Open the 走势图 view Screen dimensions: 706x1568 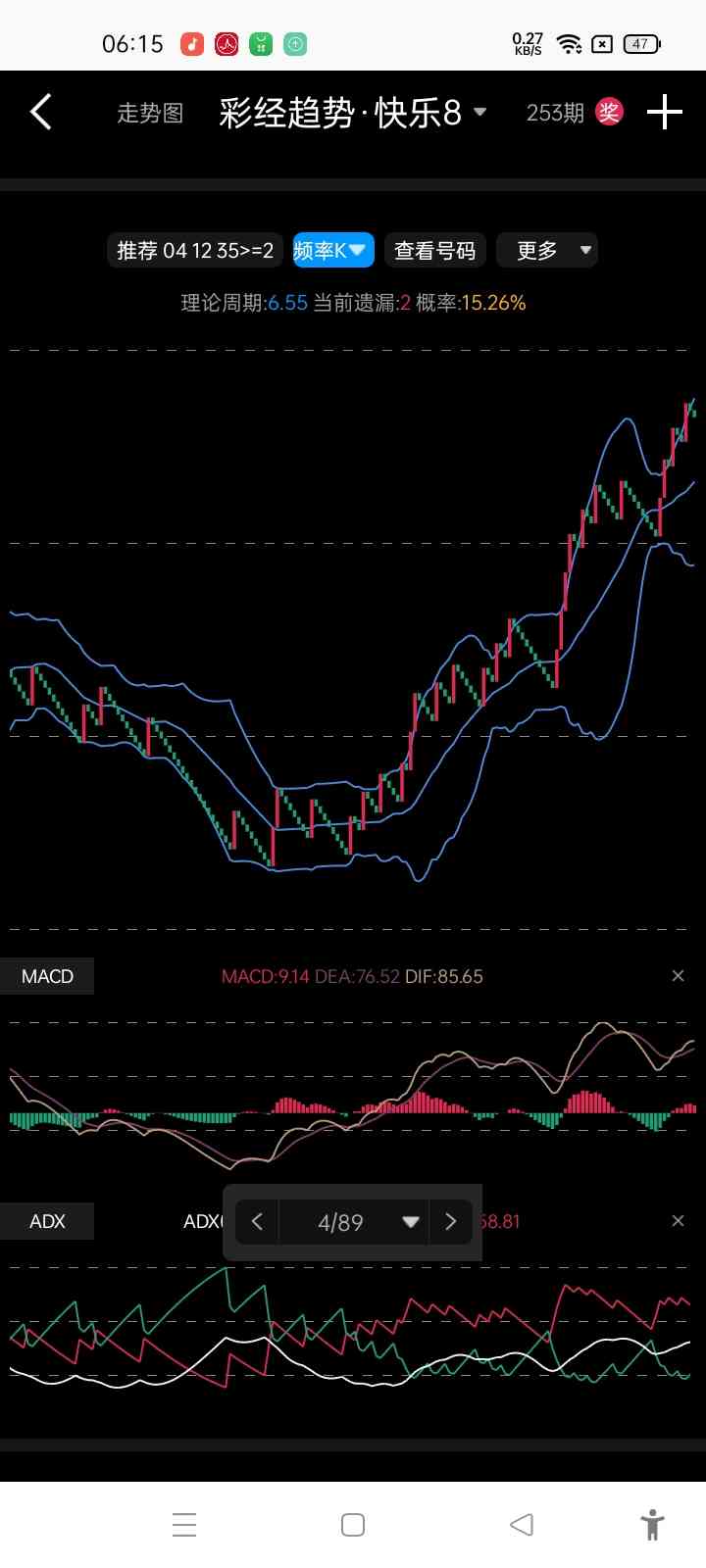pyautogui.click(x=150, y=114)
